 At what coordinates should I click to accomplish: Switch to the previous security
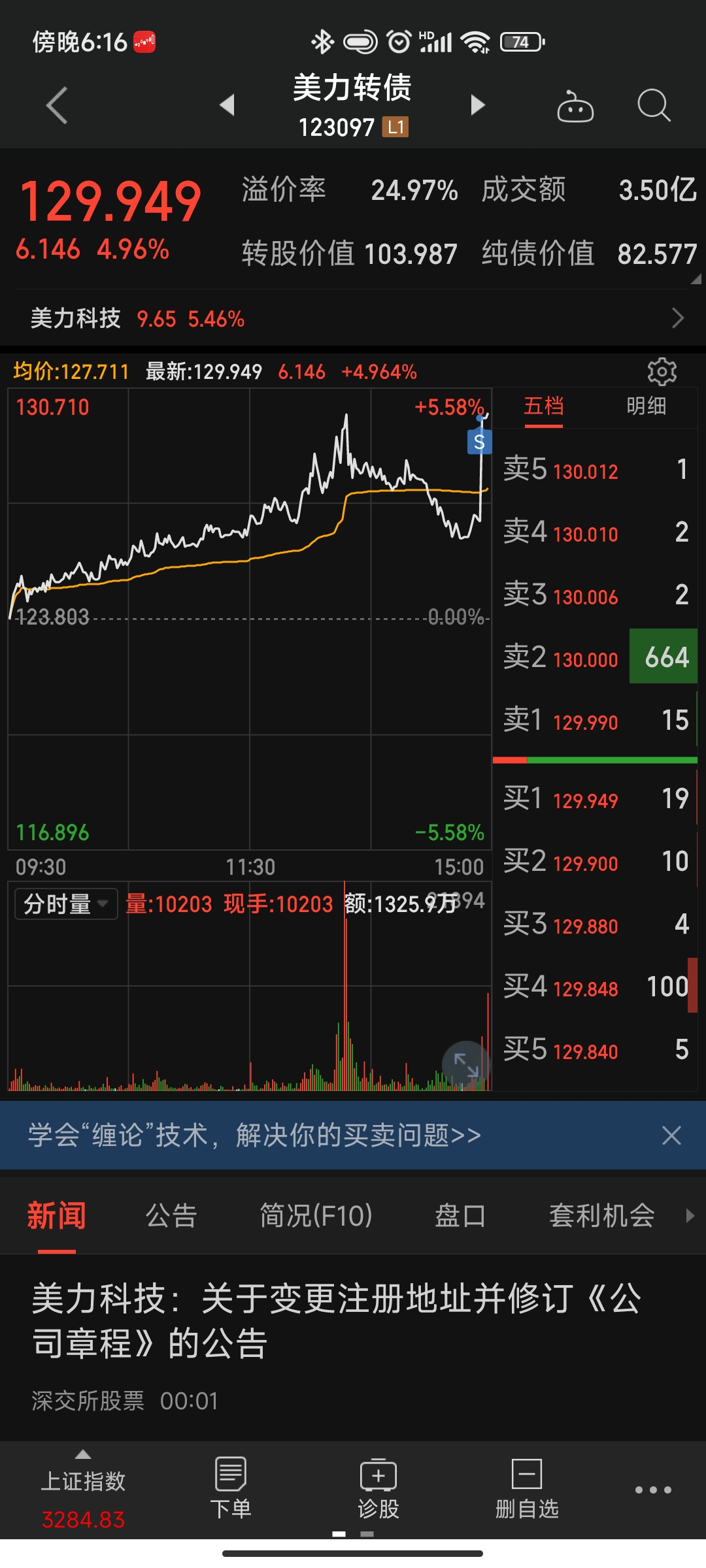(x=227, y=105)
